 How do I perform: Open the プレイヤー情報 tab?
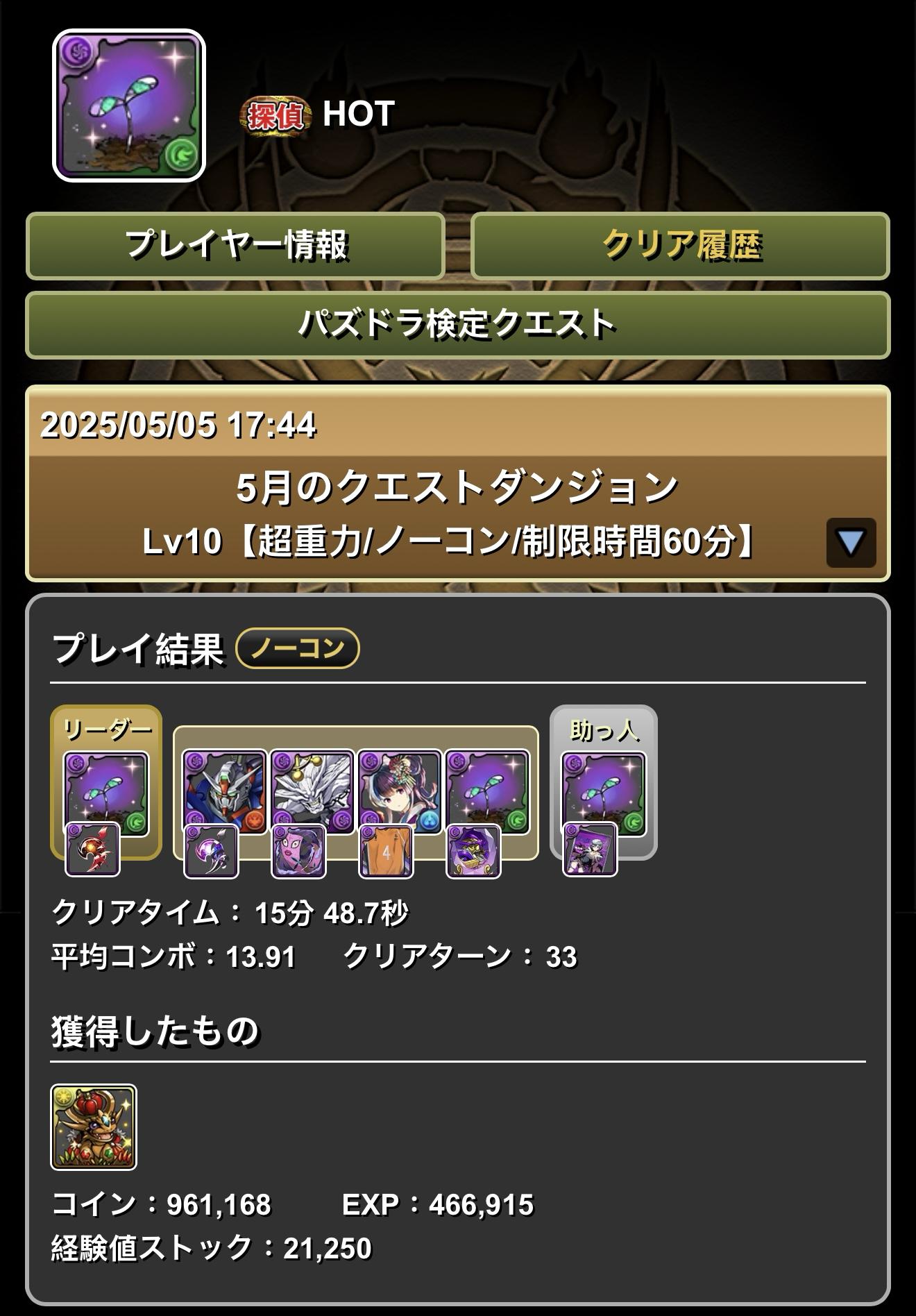235,246
